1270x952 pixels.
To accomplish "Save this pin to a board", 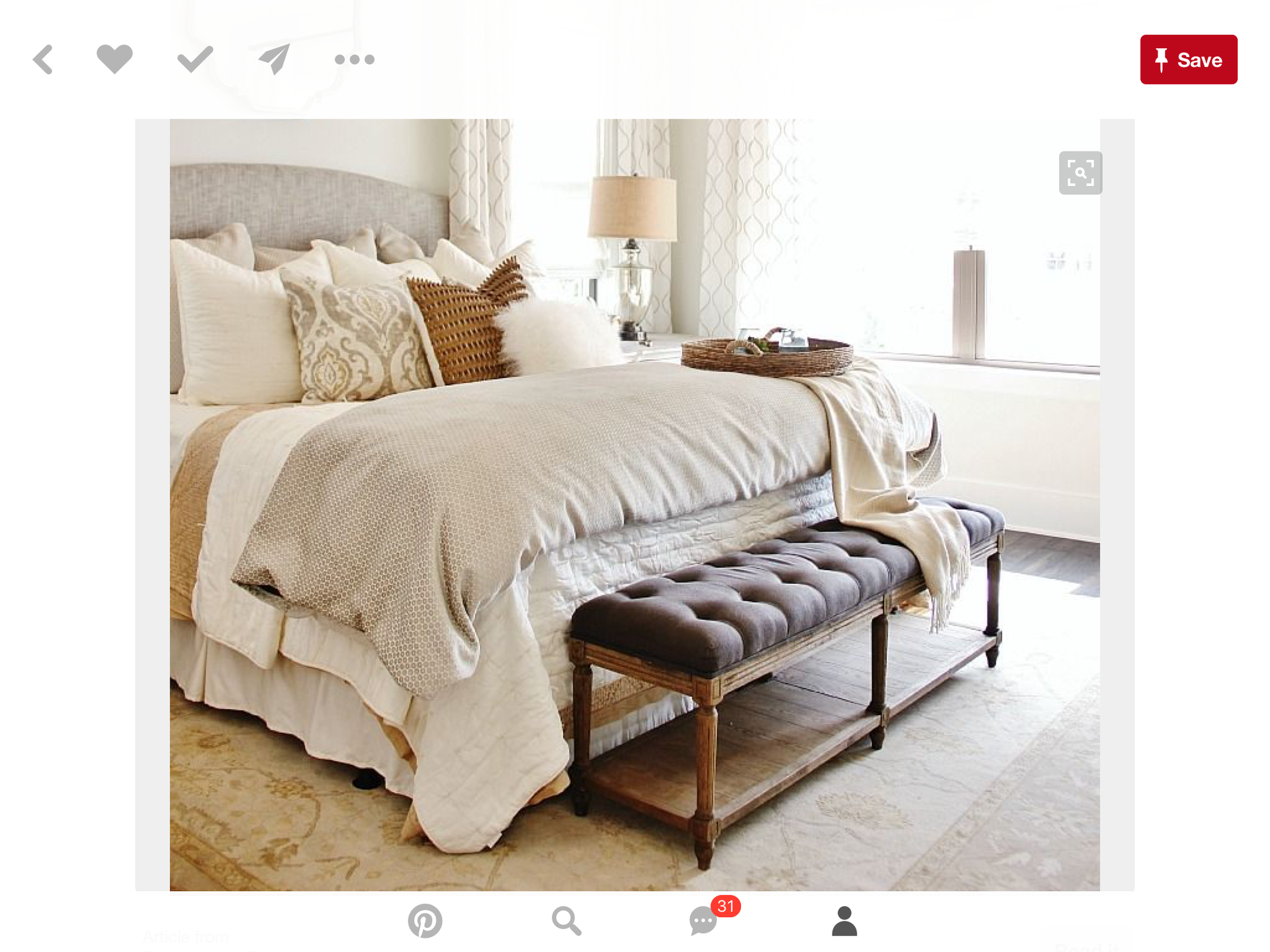I will 1188,60.
